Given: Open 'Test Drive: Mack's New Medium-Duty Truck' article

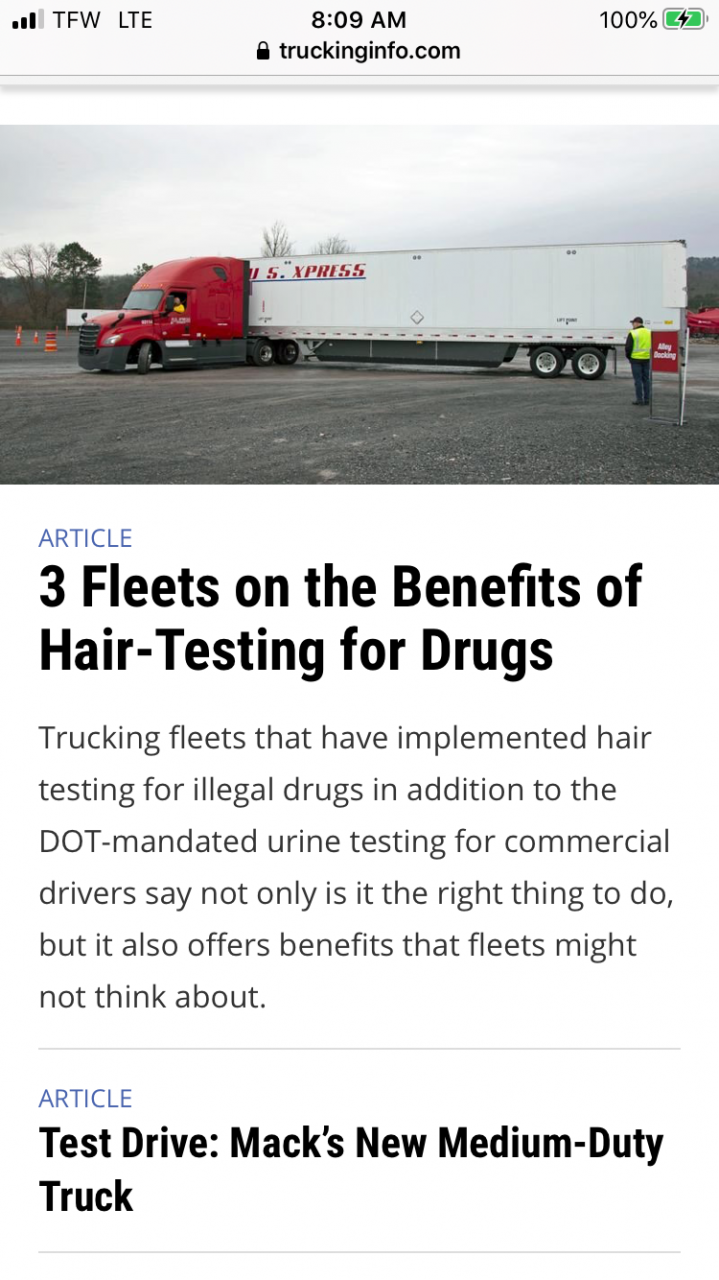Looking at the screenshot, I should pyautogui.click(x=350, y=1168).
